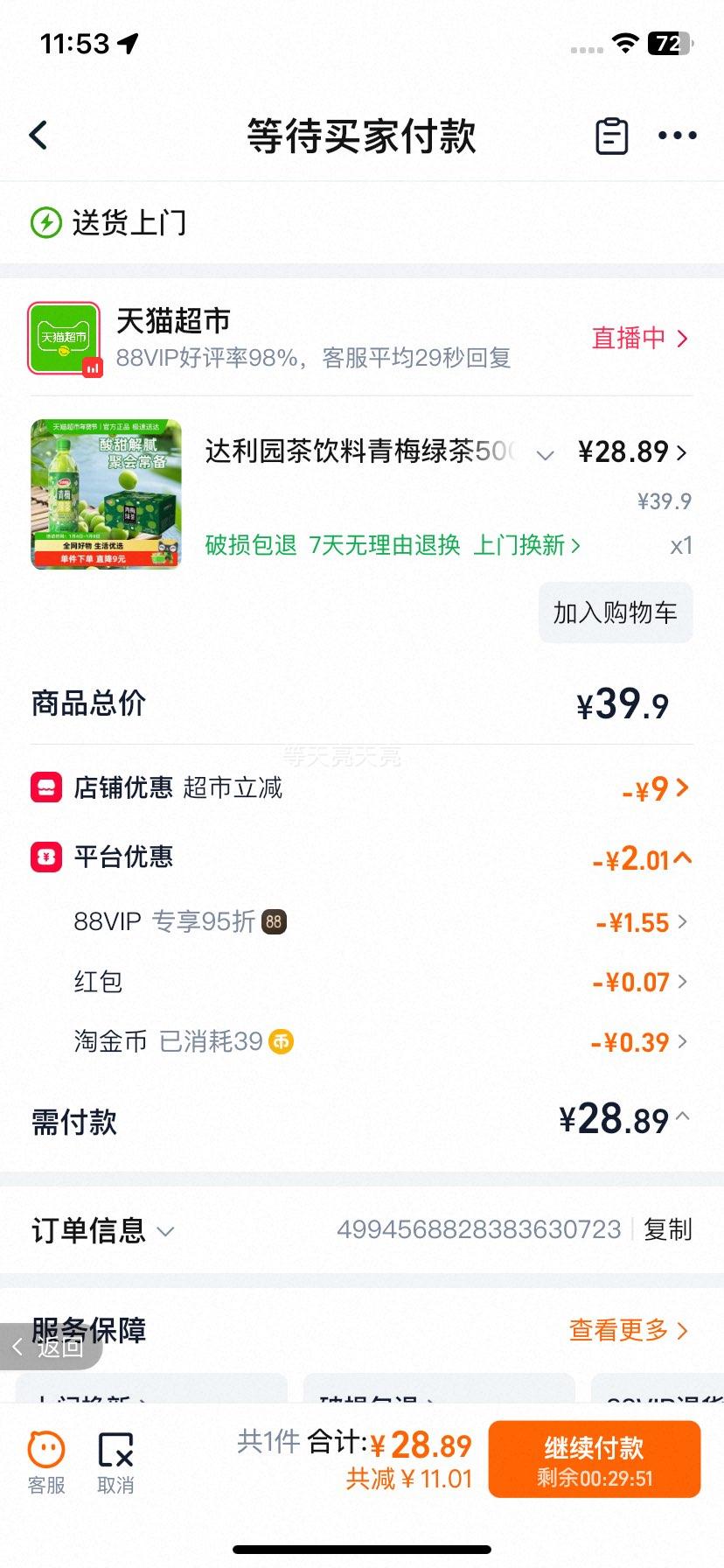
Task: Expand the 订单信息 section
Action: (166, 1231)
